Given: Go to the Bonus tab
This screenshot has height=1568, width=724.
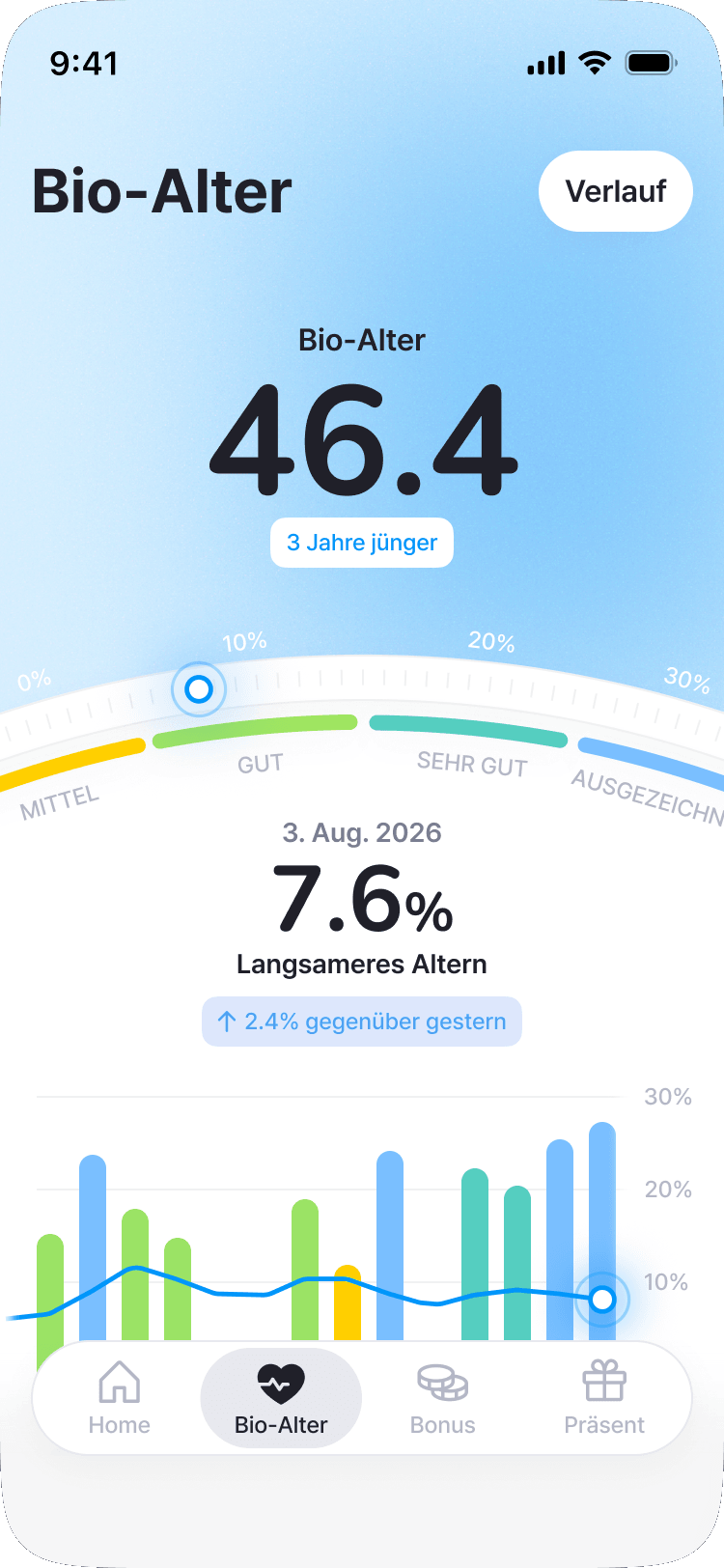Looking at the screenshot, I should pyautogui.click(x=443, y=1398).
